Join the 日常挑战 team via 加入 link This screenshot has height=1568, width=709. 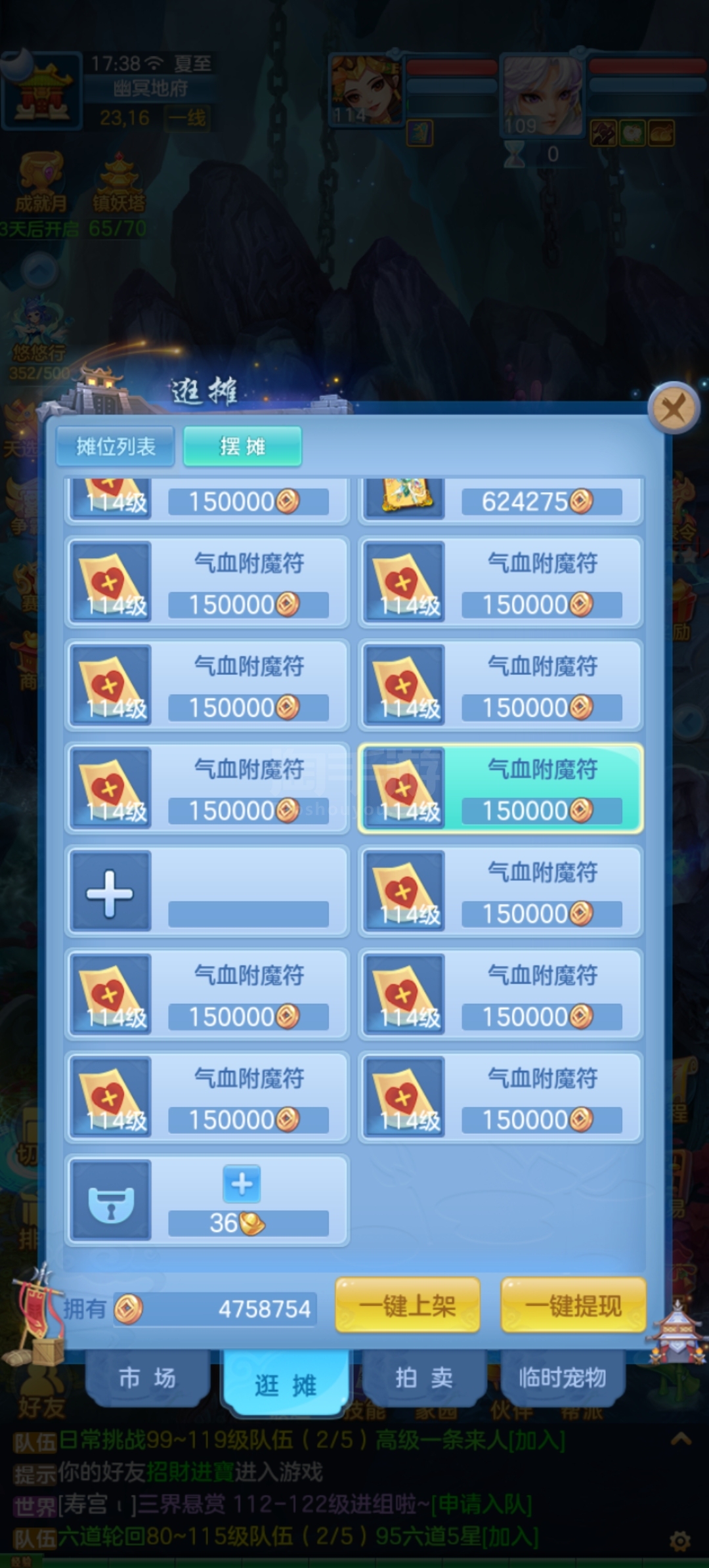(539, 1441)
